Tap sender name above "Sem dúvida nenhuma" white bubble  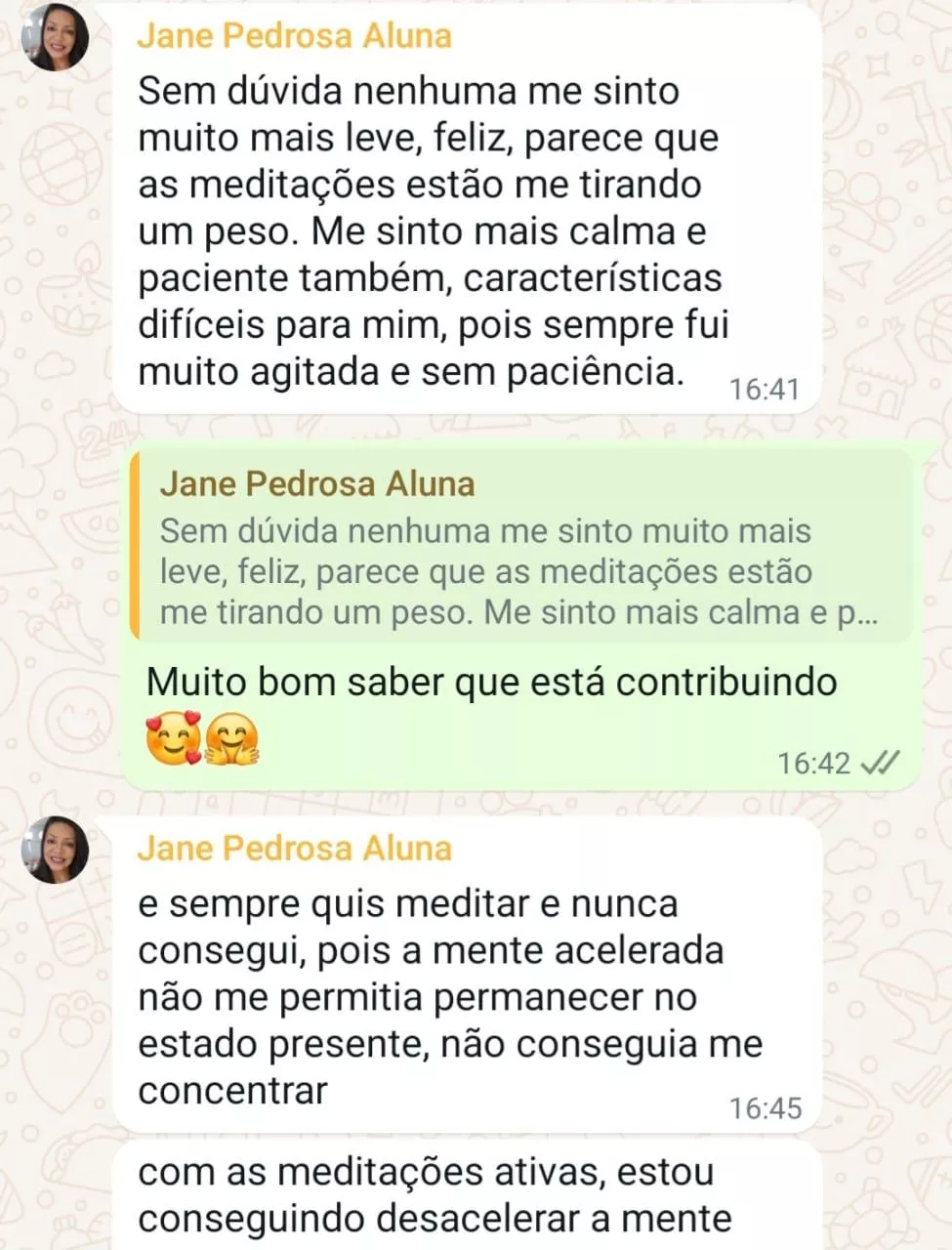click(x=294, y=36)
